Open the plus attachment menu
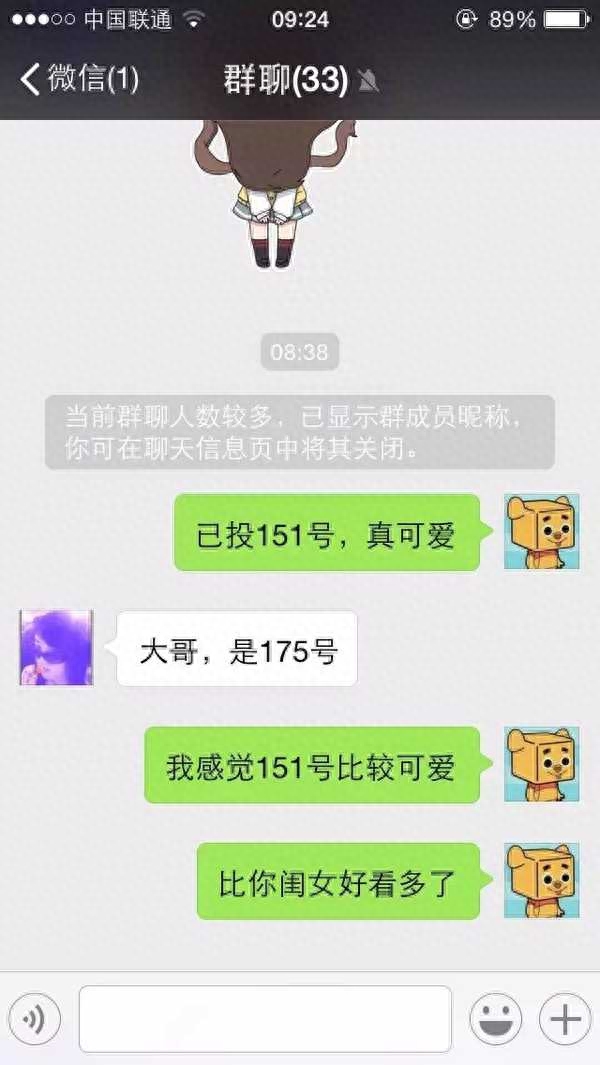The height and width of the screenshot is (1065, 600). pyautogui.click(x=565, y=1019)
